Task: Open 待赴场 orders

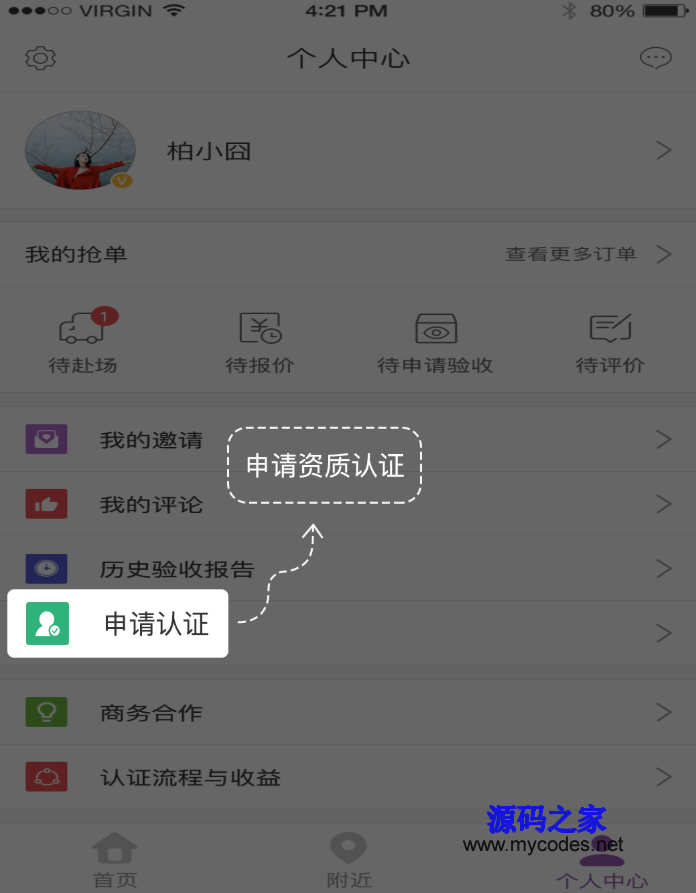Action: pos(83,342)
